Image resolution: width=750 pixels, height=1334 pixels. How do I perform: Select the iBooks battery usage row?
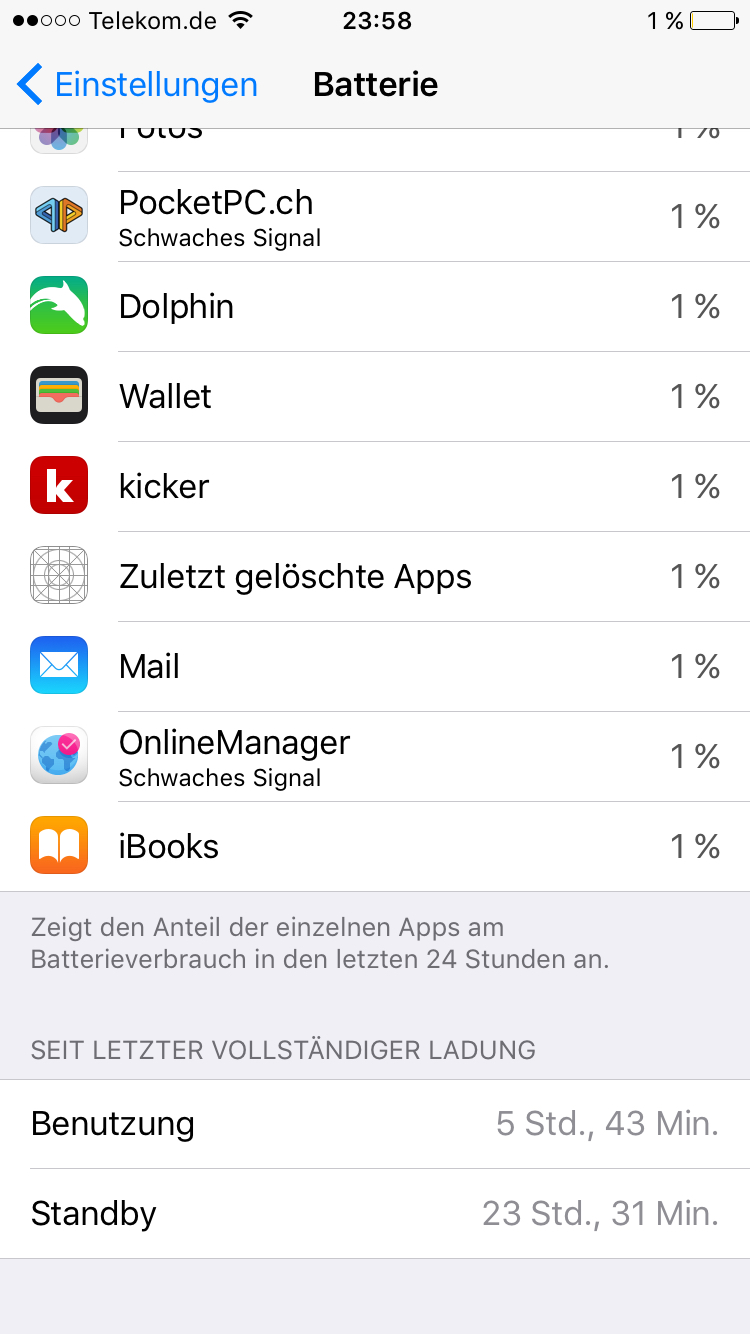[375, 847]
